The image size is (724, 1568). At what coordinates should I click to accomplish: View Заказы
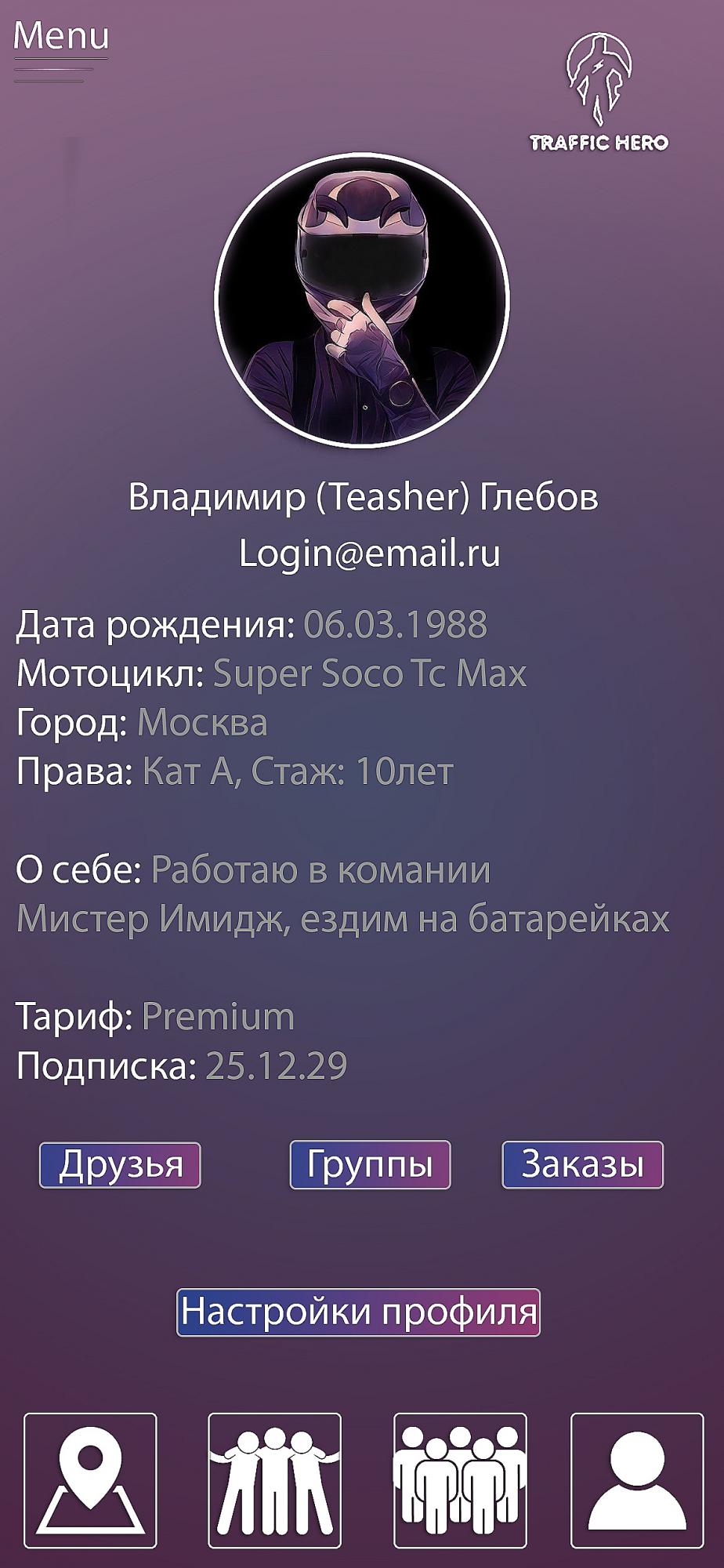[x=582, y=1165]
